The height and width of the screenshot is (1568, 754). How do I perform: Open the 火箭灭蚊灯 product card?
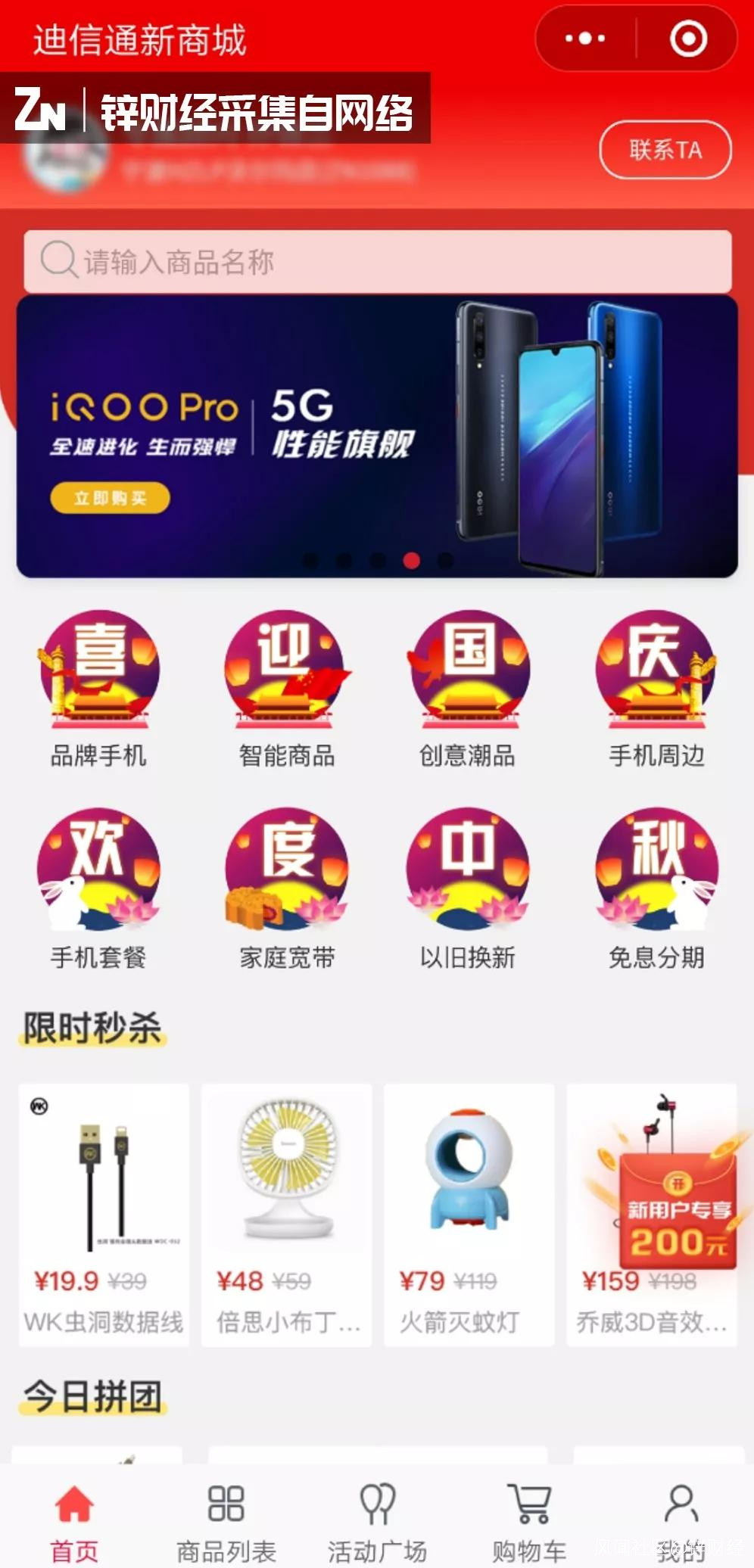[469, 1214]
